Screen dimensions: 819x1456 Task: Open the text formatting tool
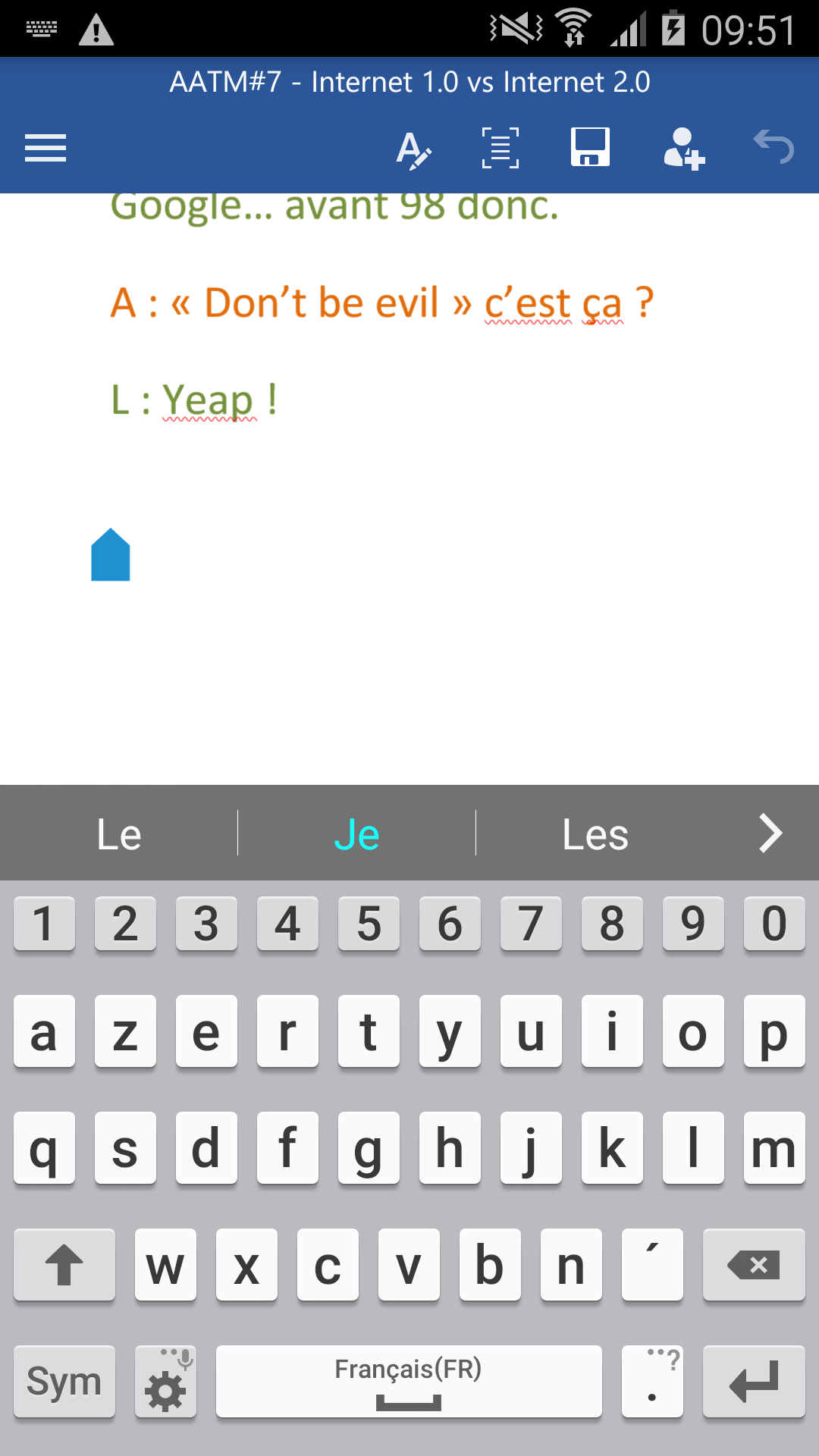coord(413,149)
